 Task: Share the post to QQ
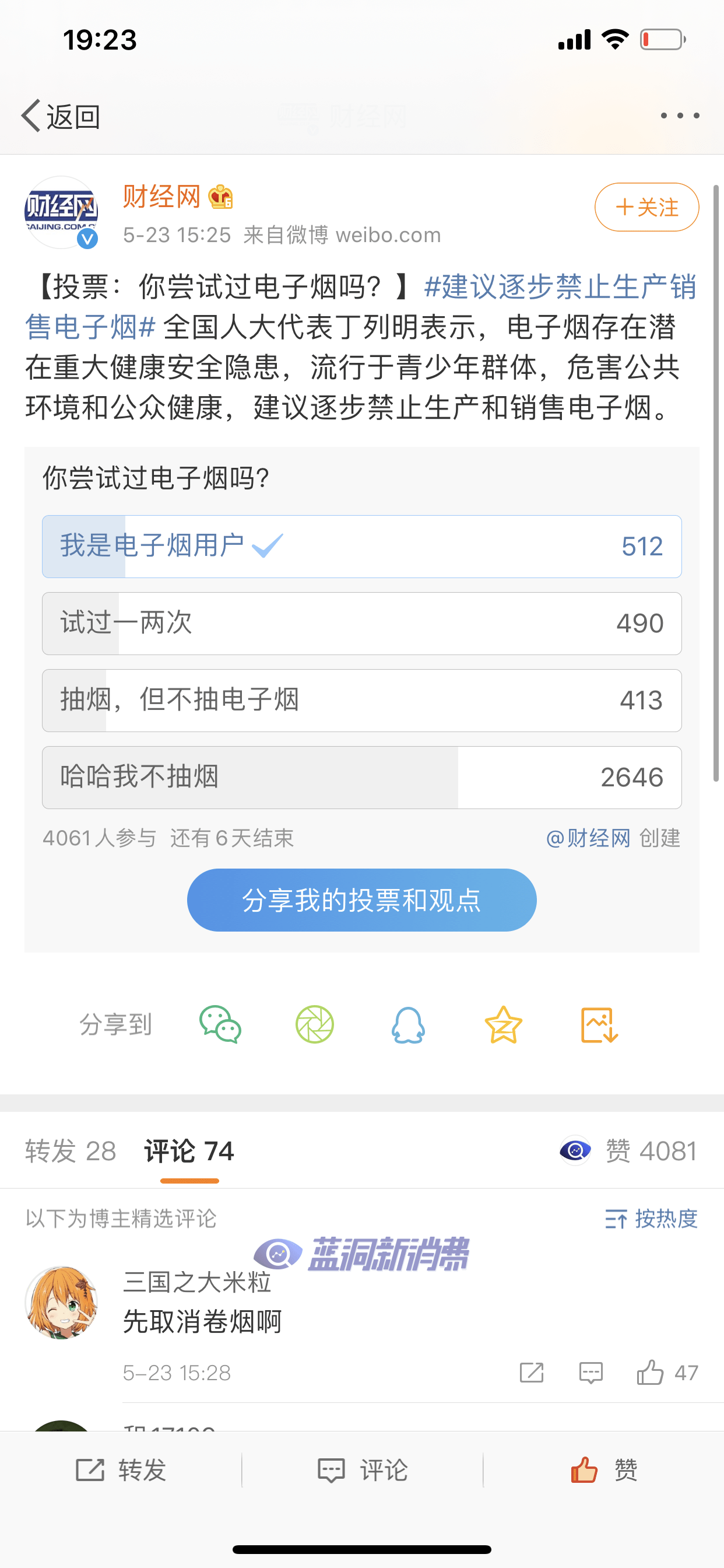(x=408, y=1025)
